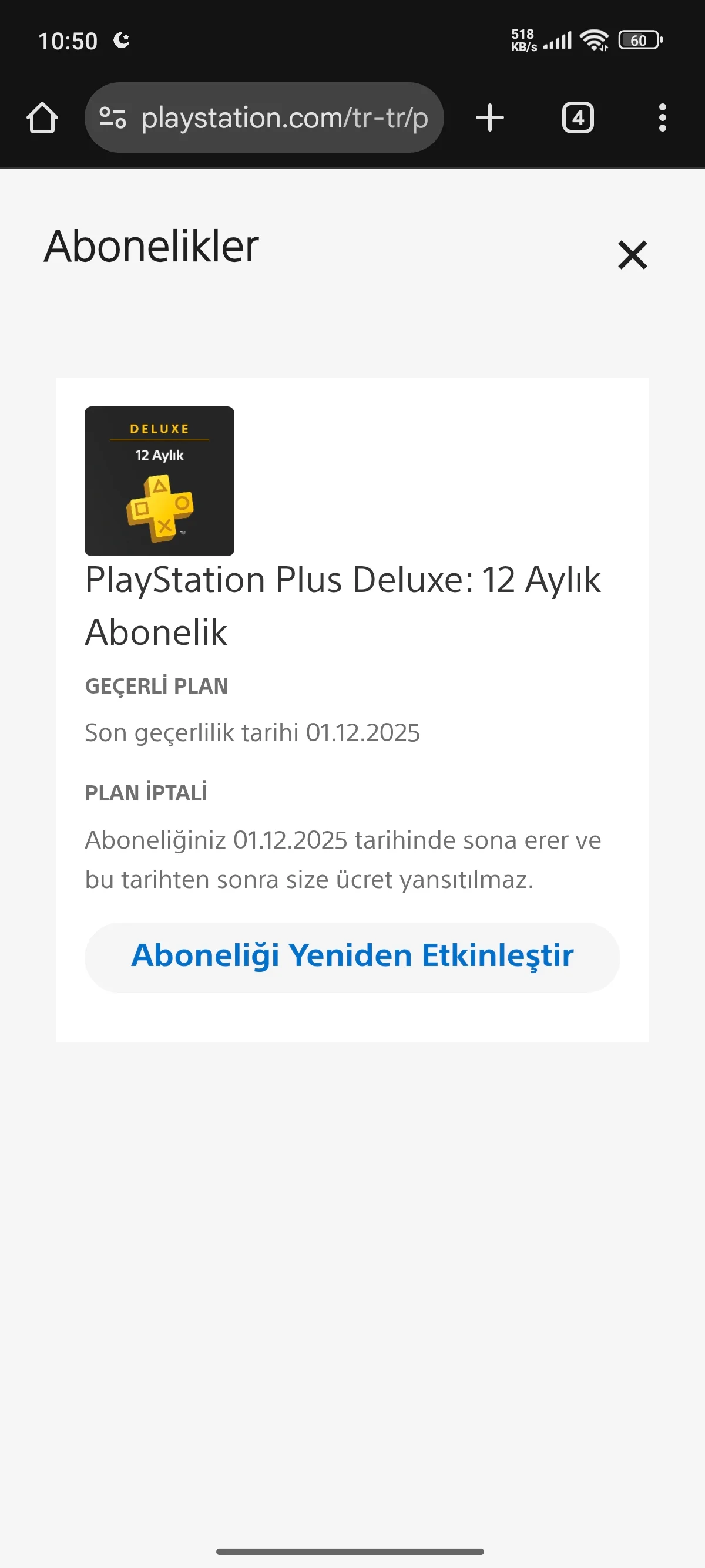Open a new browser tab
The width and height of the screenshot is (705, 1568).
click(489, 117)
